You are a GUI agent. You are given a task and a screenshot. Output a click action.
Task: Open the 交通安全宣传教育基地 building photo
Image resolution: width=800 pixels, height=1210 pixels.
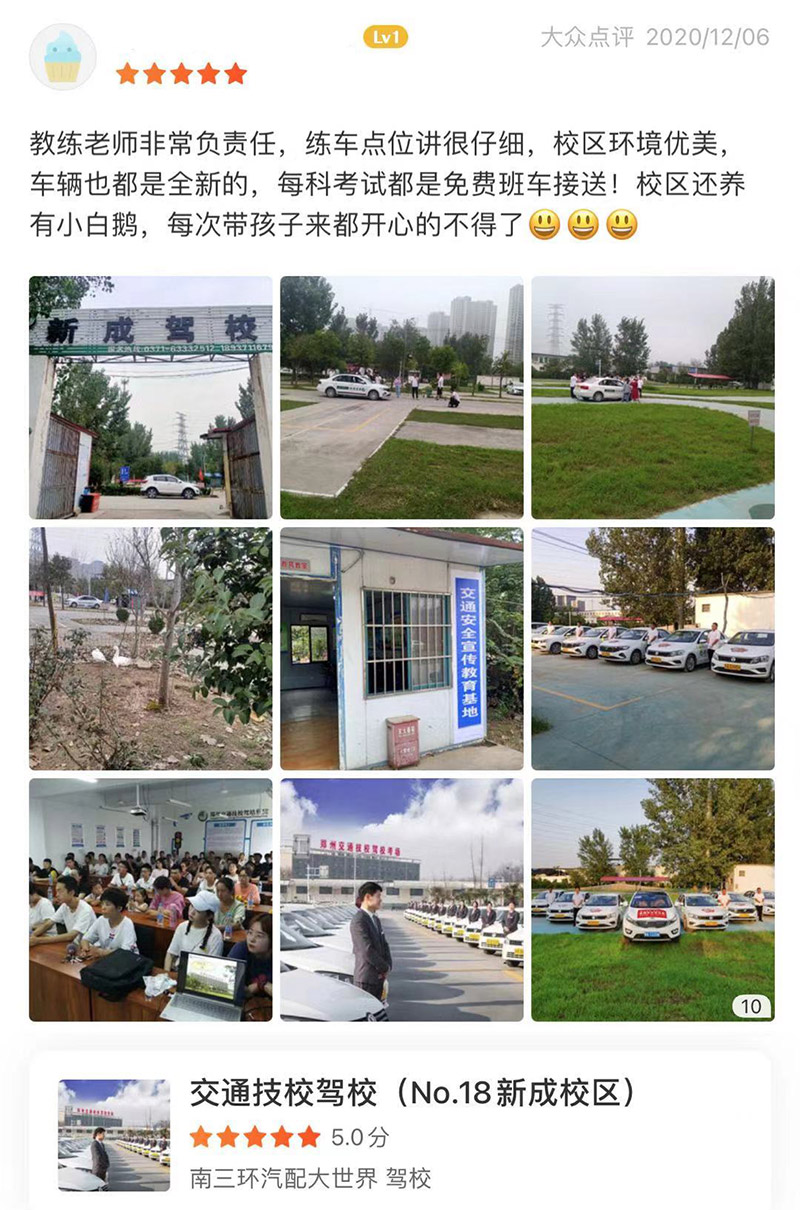(x=401, y=648)
